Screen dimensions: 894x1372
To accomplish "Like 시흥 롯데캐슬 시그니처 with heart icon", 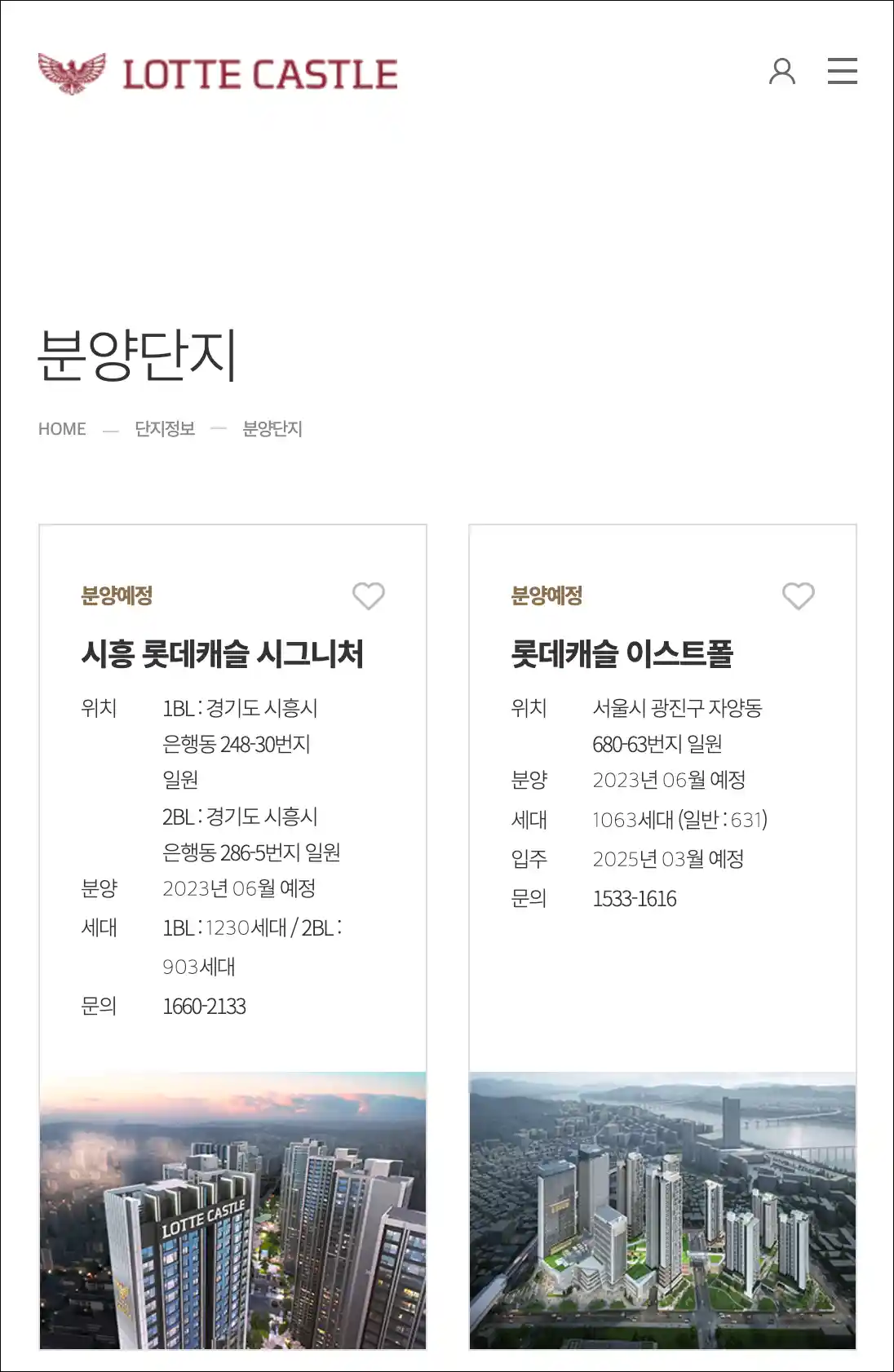I will (x=368, y=596).
